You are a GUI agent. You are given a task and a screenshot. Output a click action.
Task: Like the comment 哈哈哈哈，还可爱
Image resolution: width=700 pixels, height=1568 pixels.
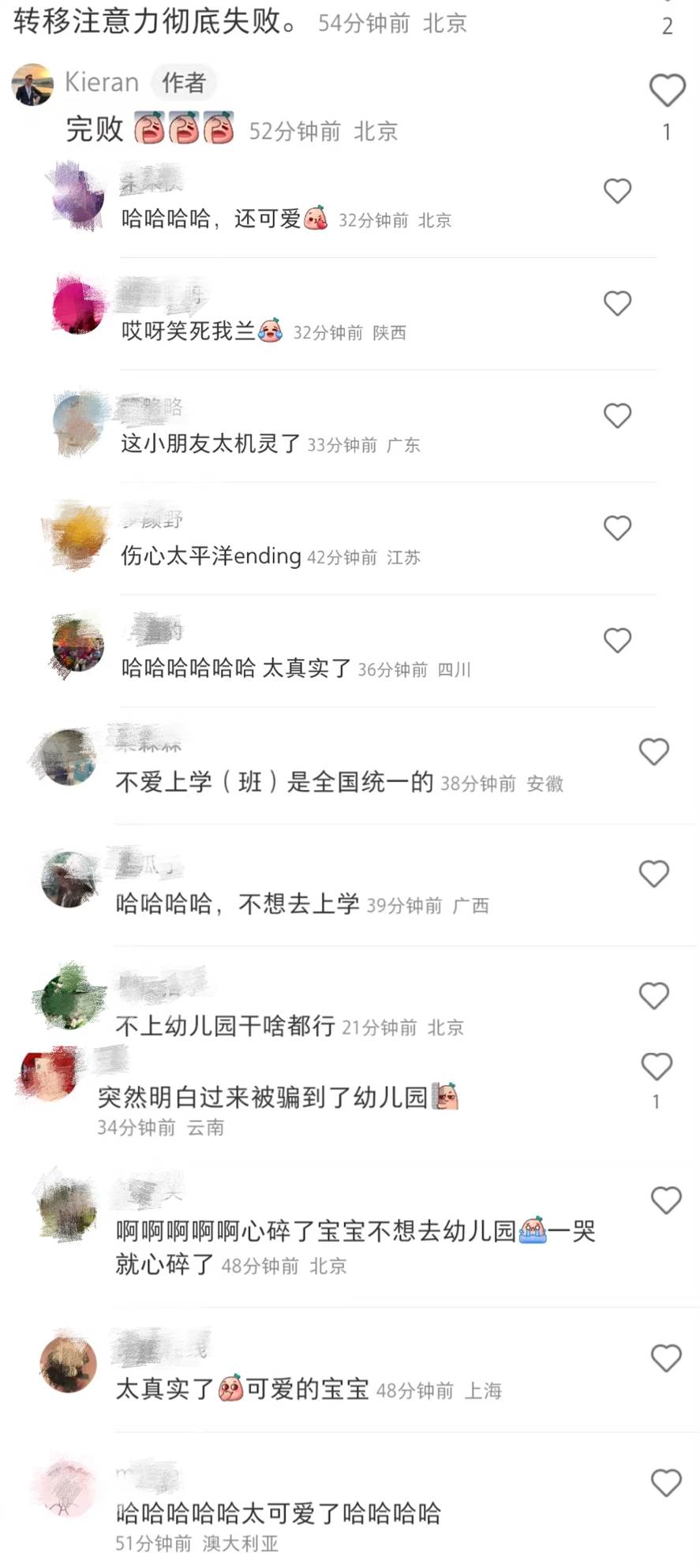(x=617, y=191)
